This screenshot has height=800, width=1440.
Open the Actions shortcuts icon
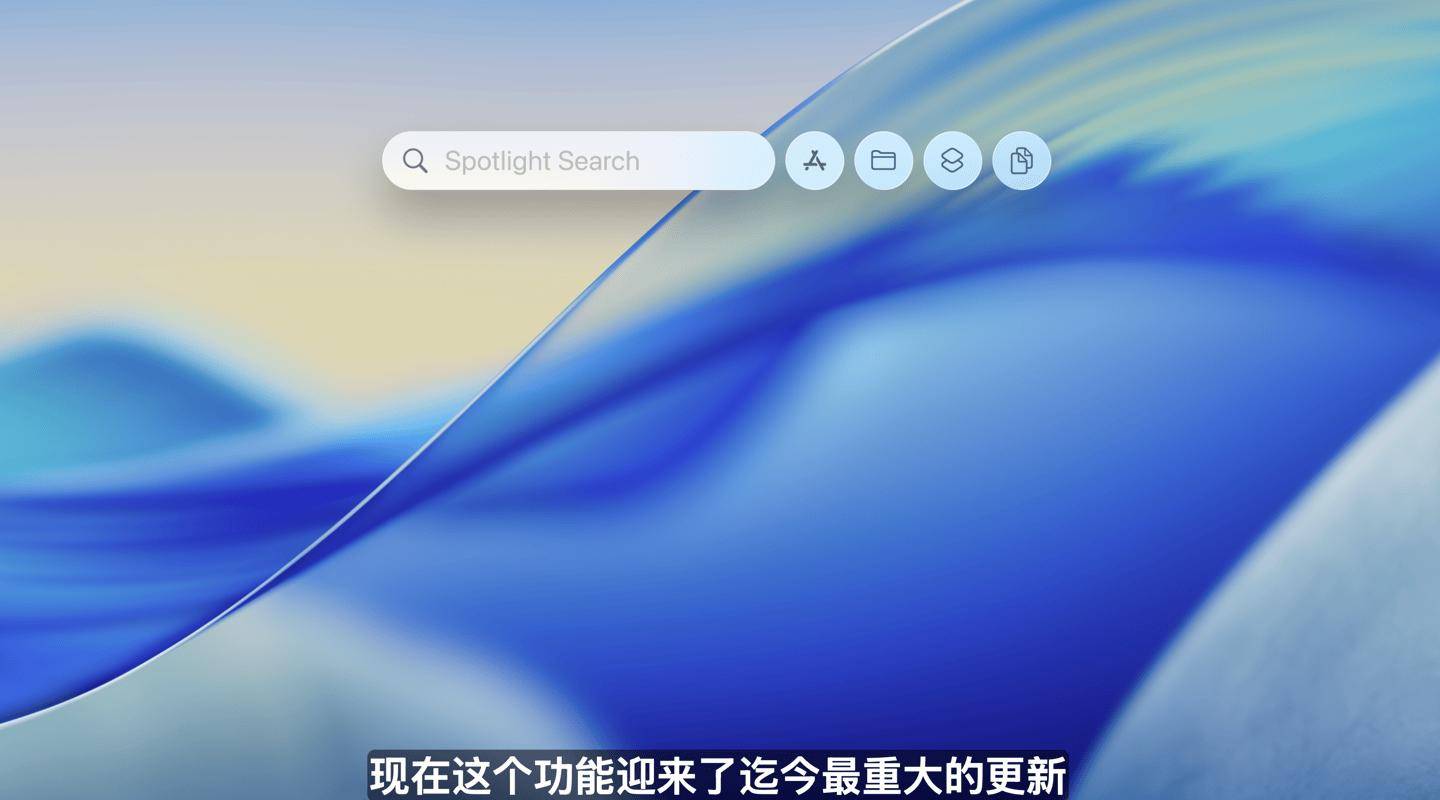pyautogui.click(x=952, y=161)
